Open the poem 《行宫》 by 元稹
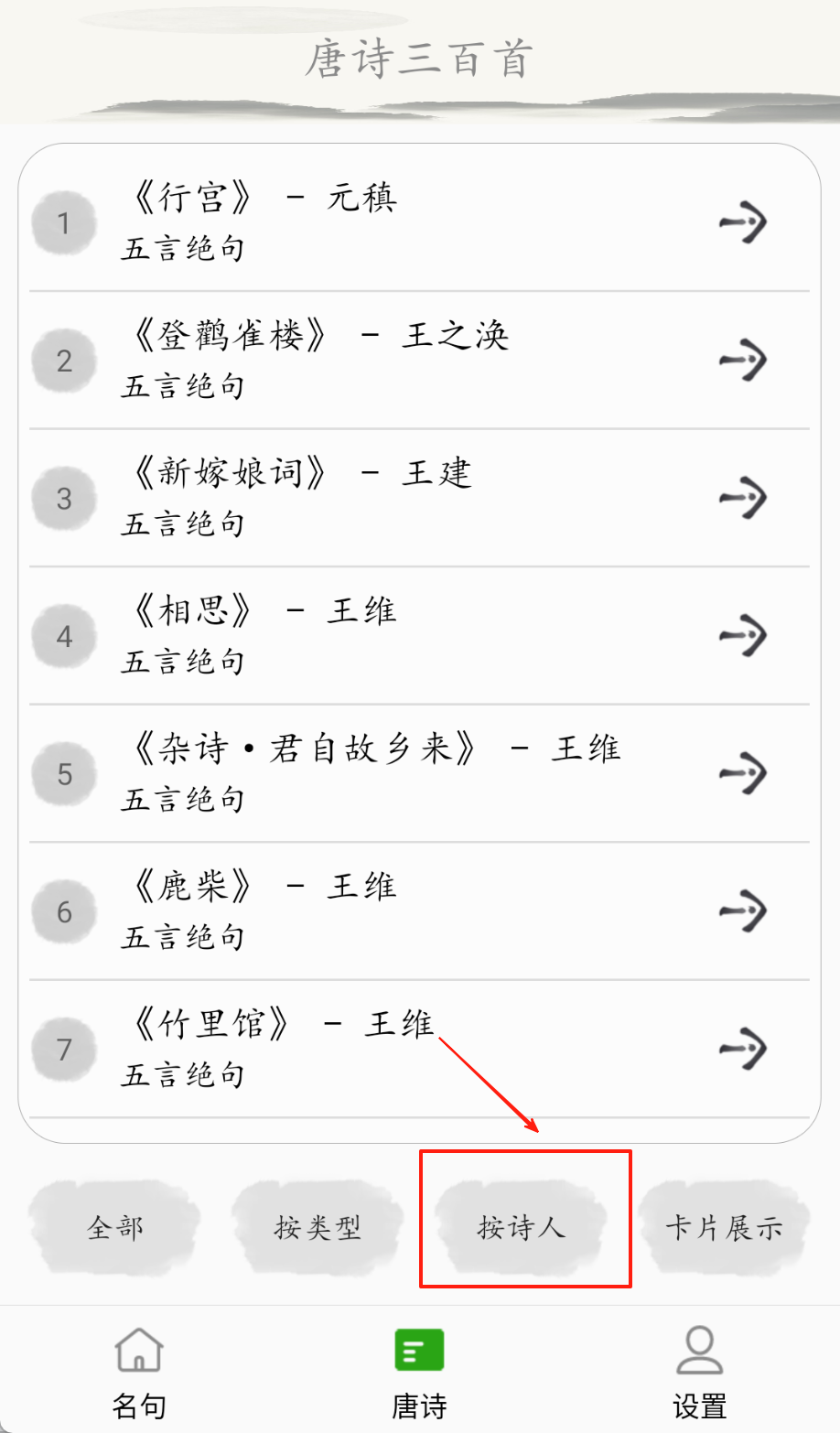This screenshot has height=1433, width=840. tap(419, 222)
